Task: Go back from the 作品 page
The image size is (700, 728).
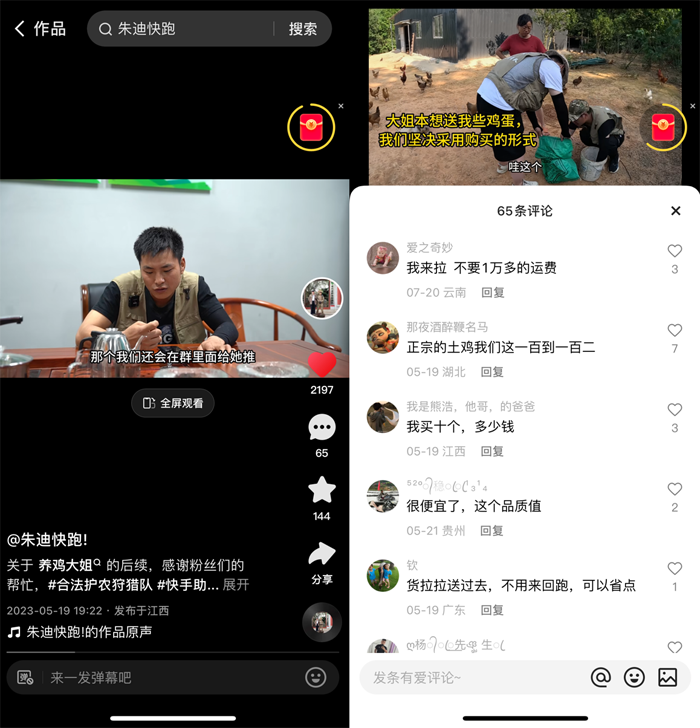Action: point(19,29)
